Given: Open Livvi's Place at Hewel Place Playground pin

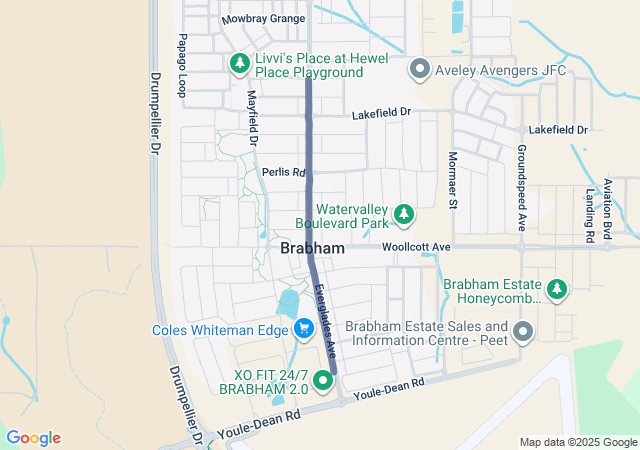Looking at the screenshot, I should pos(240,65).
